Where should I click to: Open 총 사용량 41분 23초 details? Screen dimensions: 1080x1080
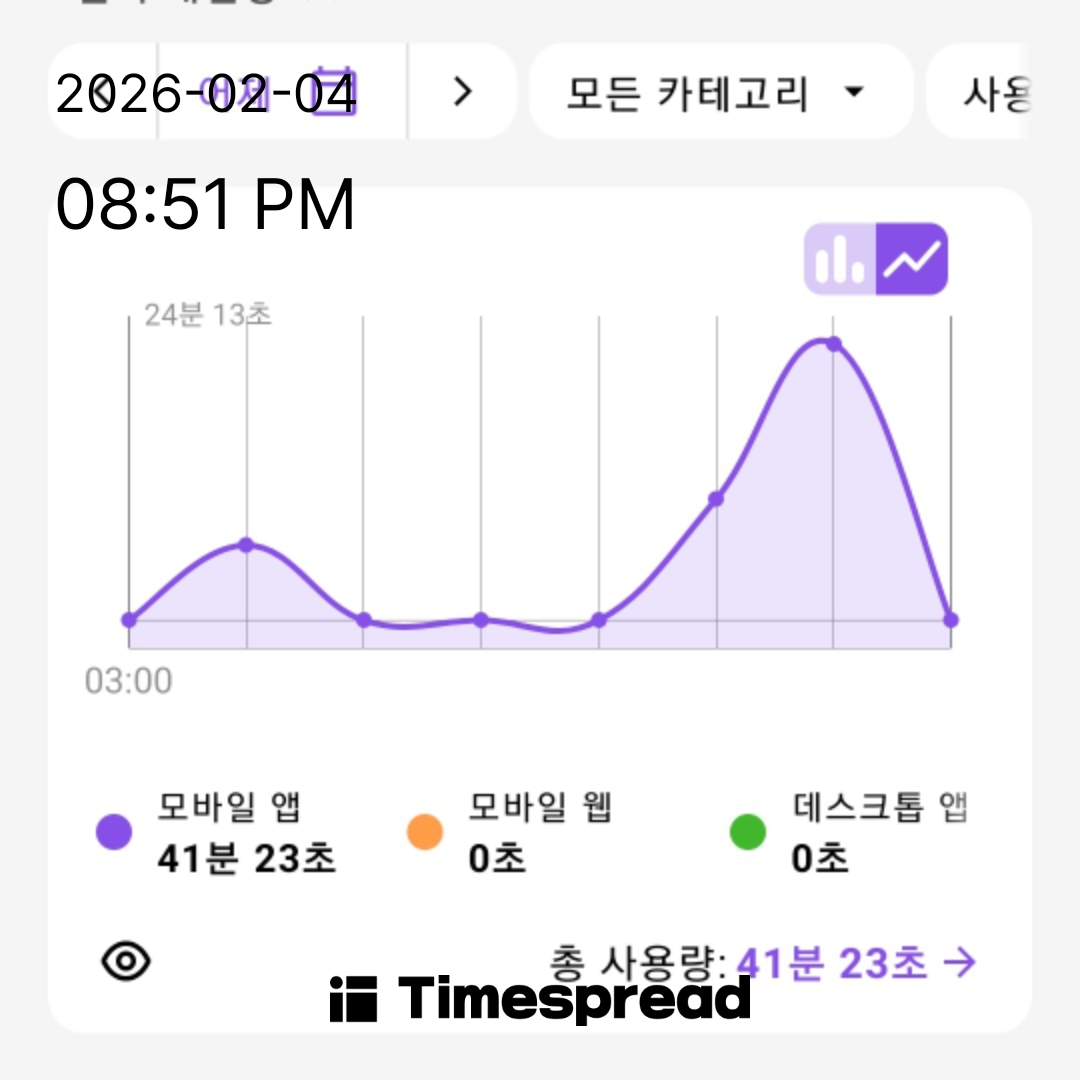(x=855, y=963)
